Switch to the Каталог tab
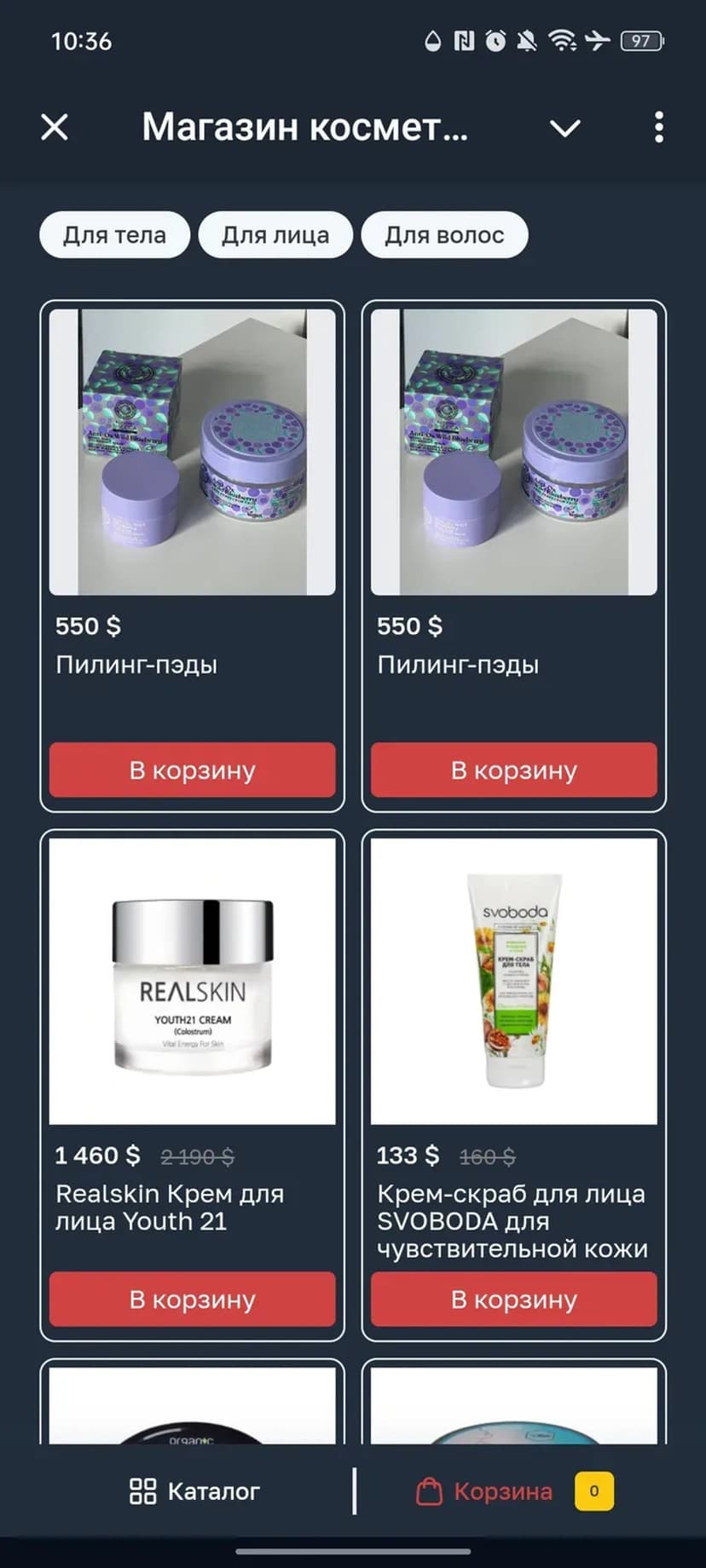 (194, 1491)
